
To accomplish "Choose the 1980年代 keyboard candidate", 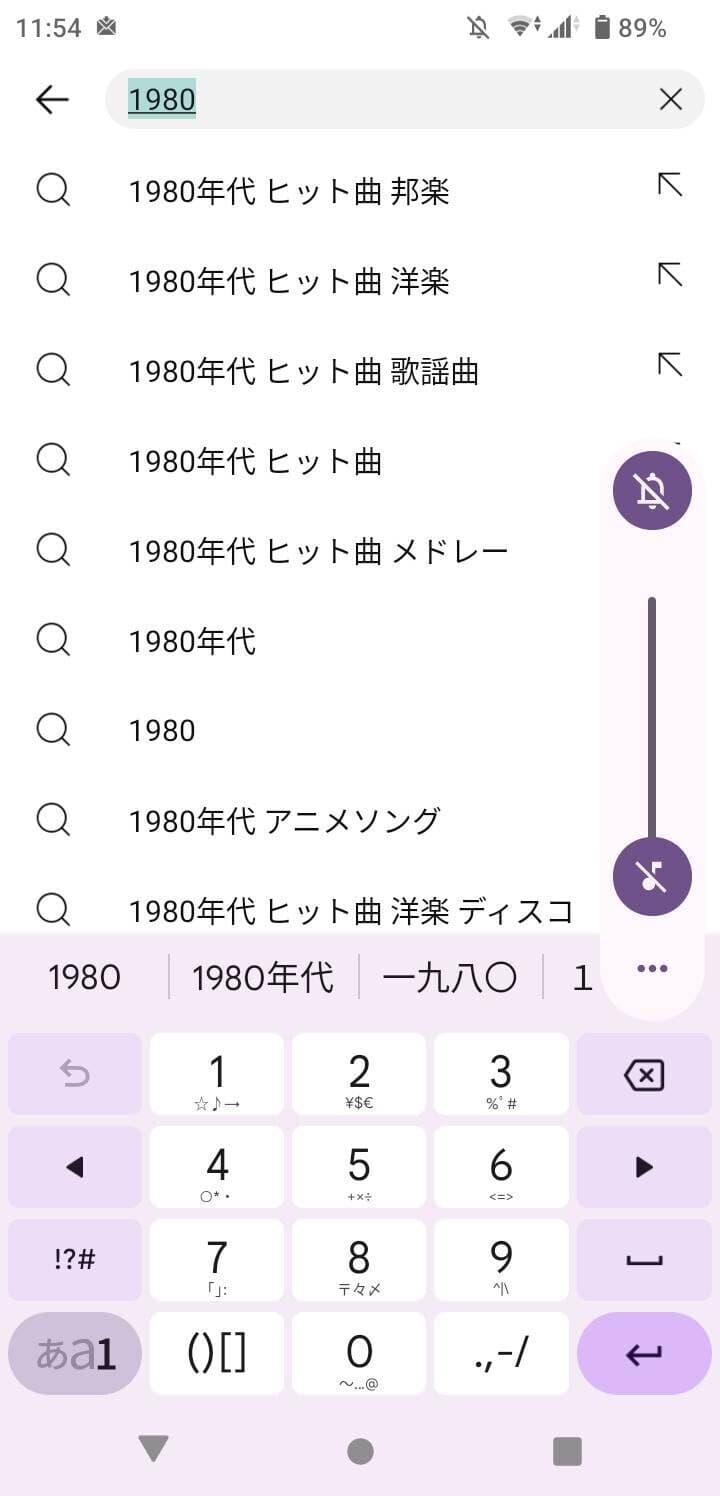I will [263, 977].
